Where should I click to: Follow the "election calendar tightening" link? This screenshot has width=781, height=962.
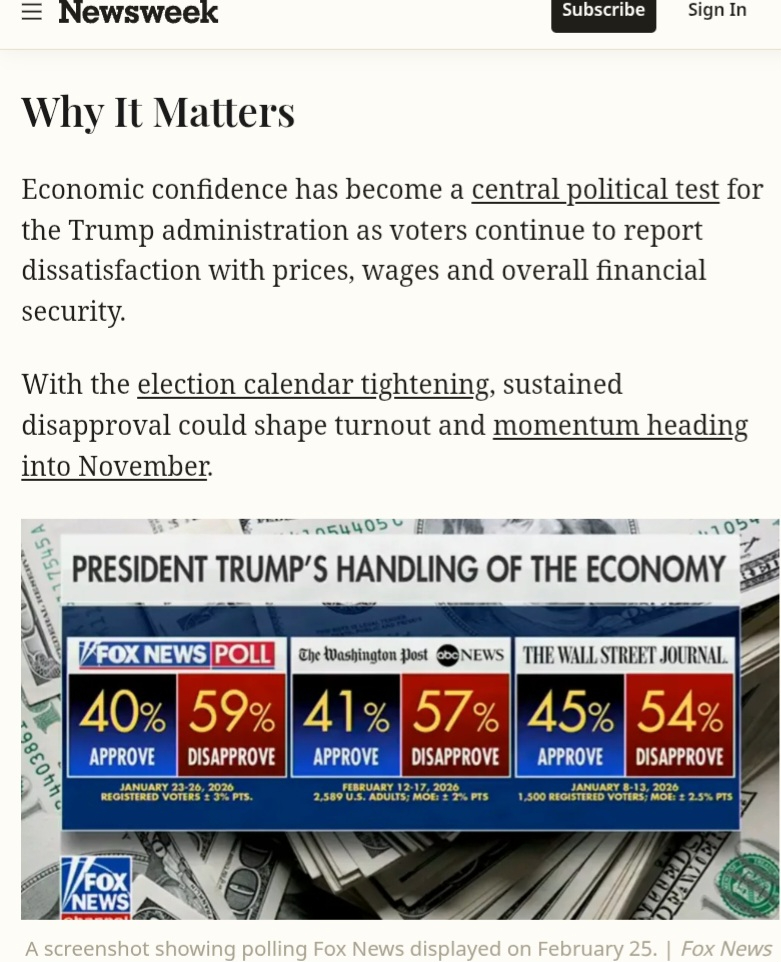[x=313, y=385]
